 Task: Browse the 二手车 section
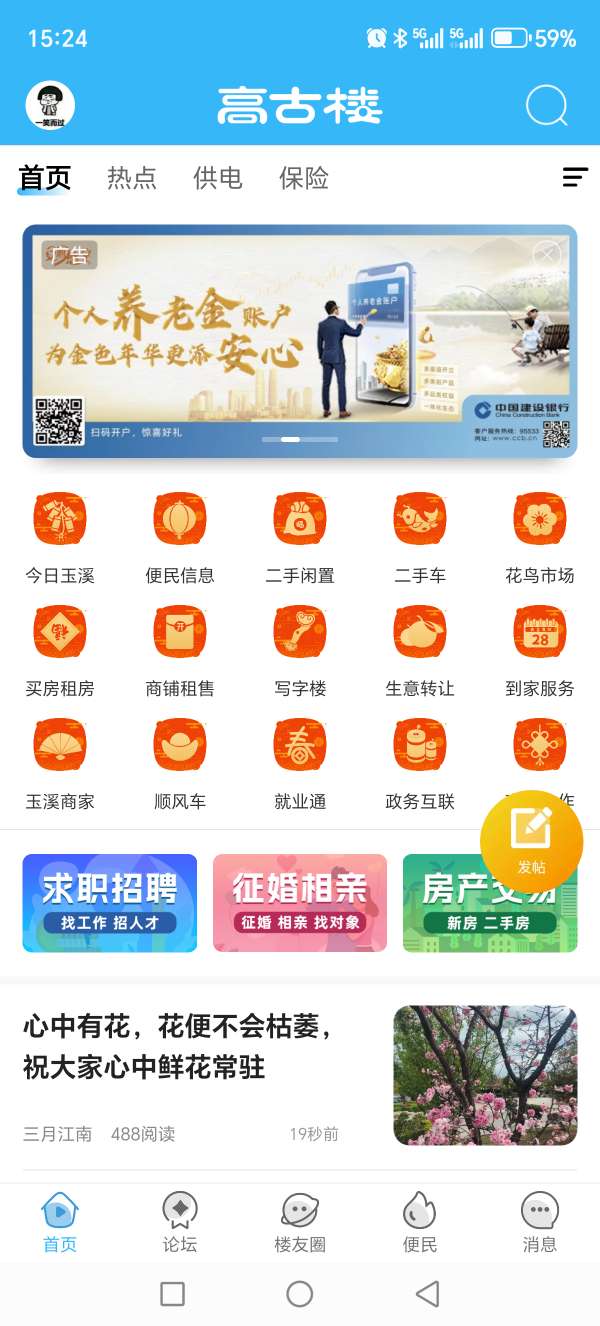pyautogui.click(x=420, y=538)
